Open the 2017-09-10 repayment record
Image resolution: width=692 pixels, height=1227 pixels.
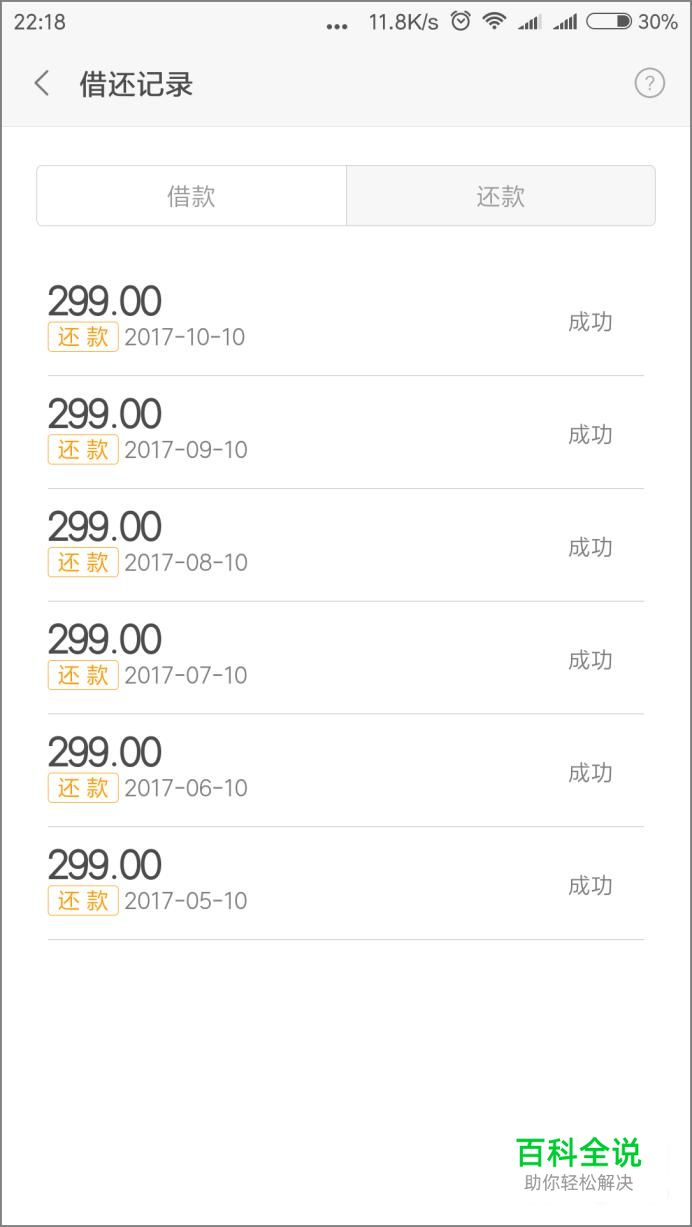point(346,433)
